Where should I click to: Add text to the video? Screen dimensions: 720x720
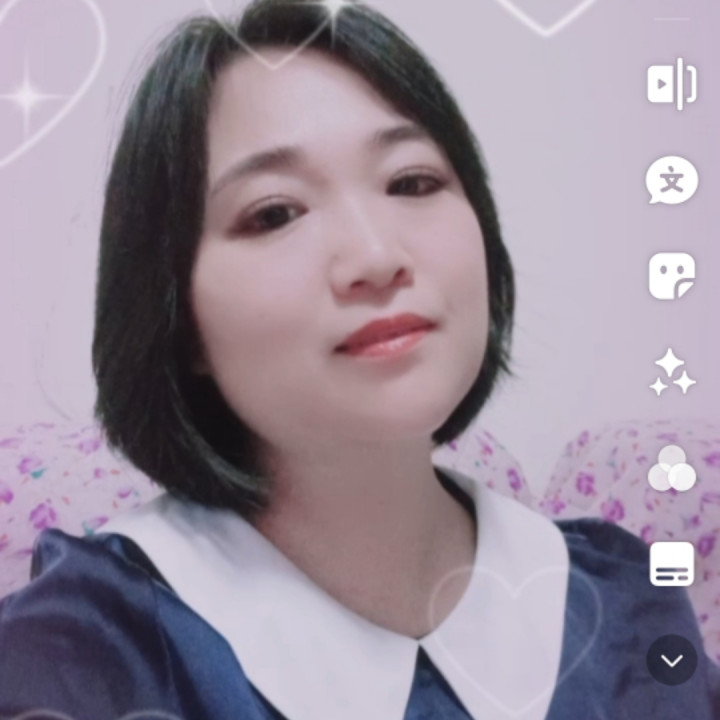click(x=671, y=181)
